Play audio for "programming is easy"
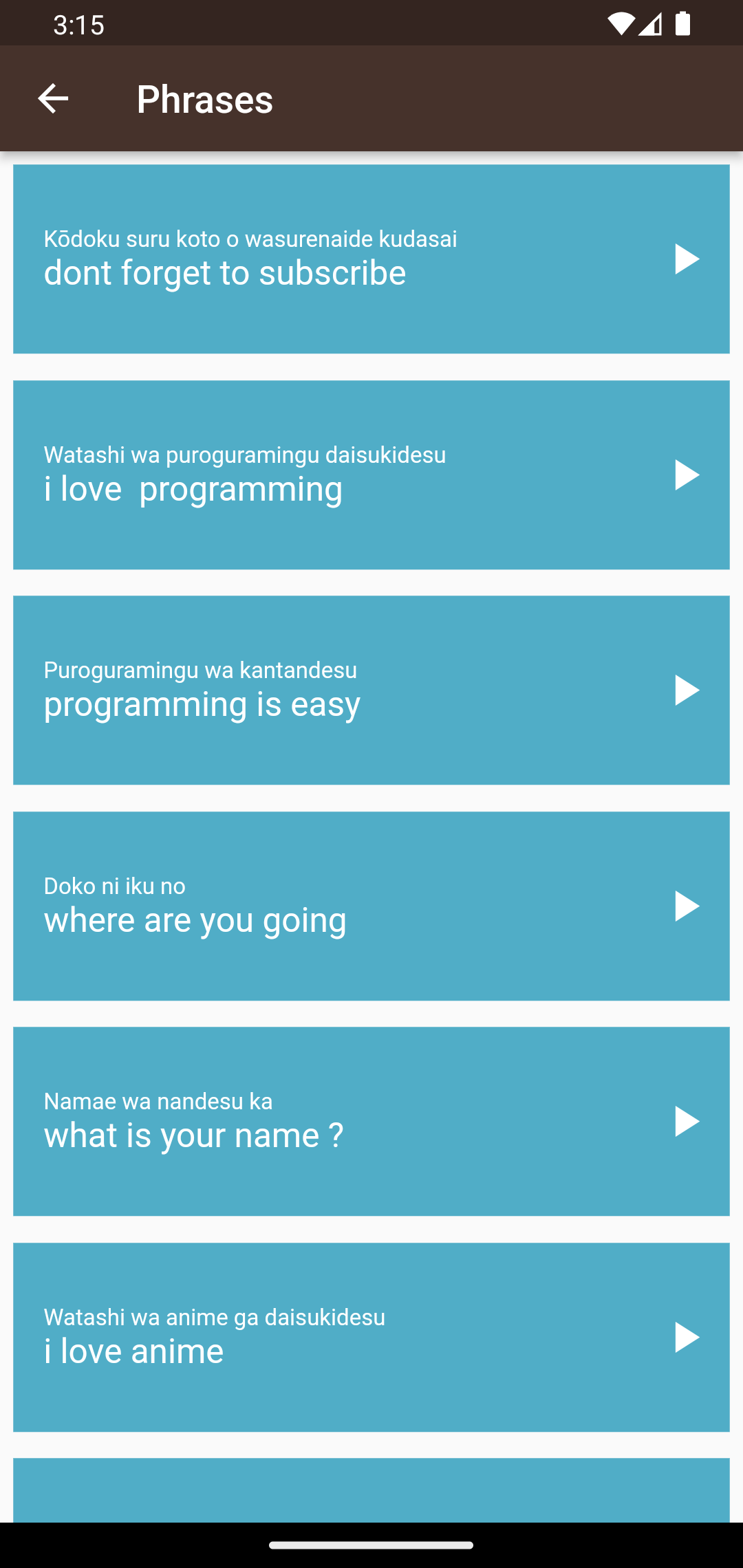Screen dimensions: 743x1568 coord(687,689)
